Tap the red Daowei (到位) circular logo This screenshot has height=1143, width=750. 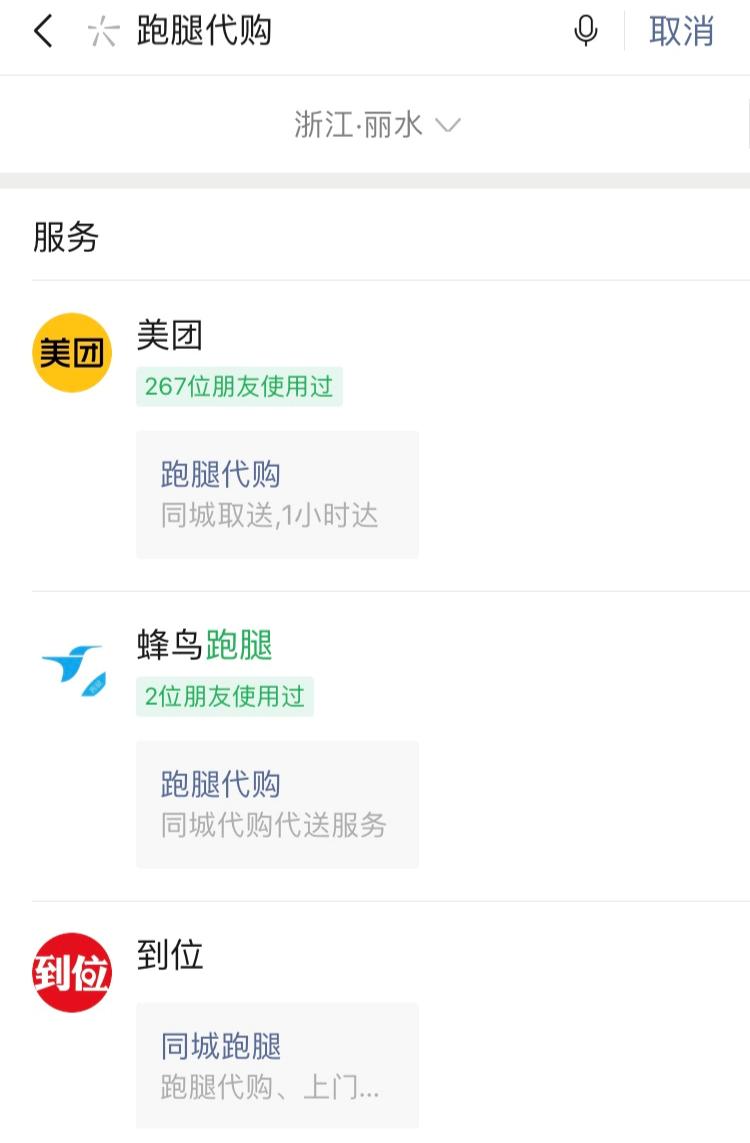[x=71, y=972]
